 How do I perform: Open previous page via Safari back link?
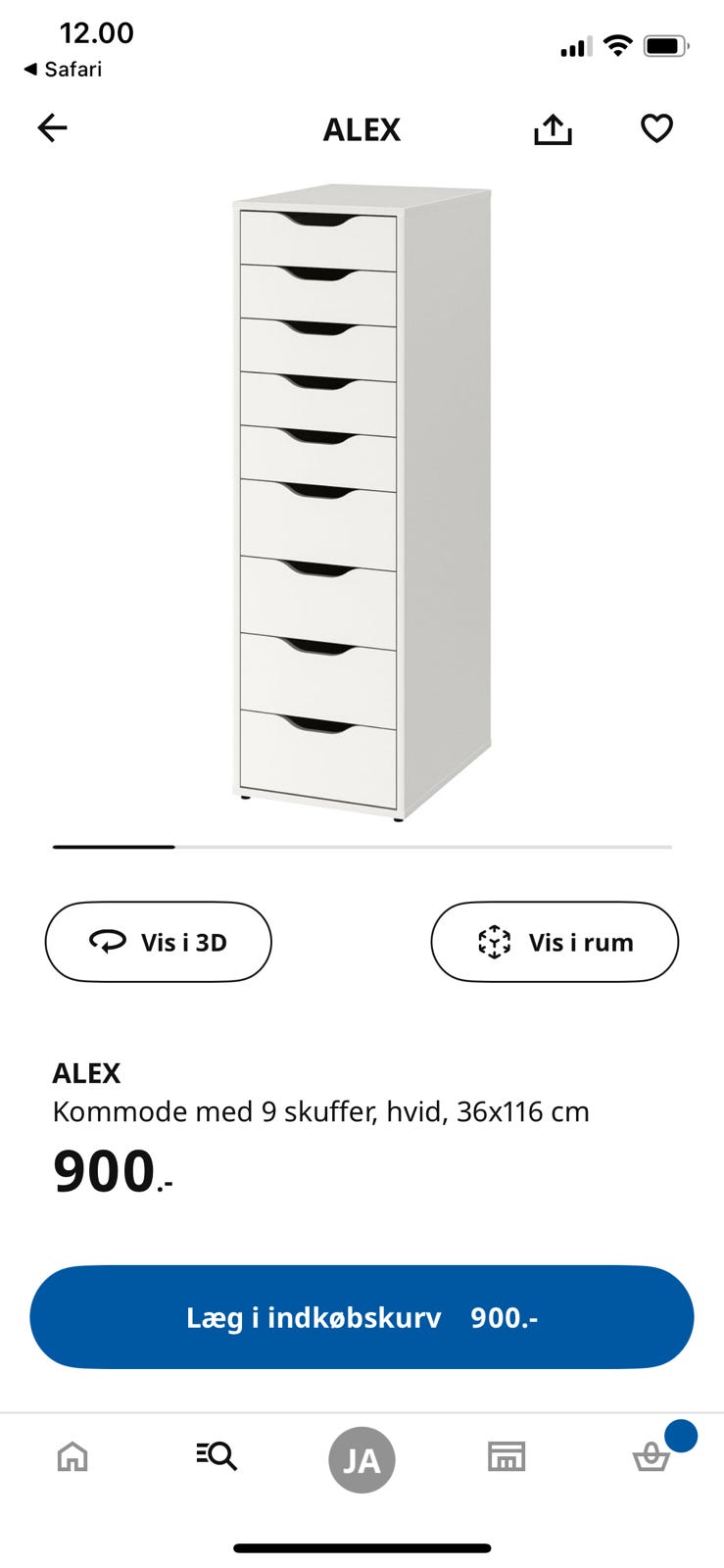click(61, 69)
